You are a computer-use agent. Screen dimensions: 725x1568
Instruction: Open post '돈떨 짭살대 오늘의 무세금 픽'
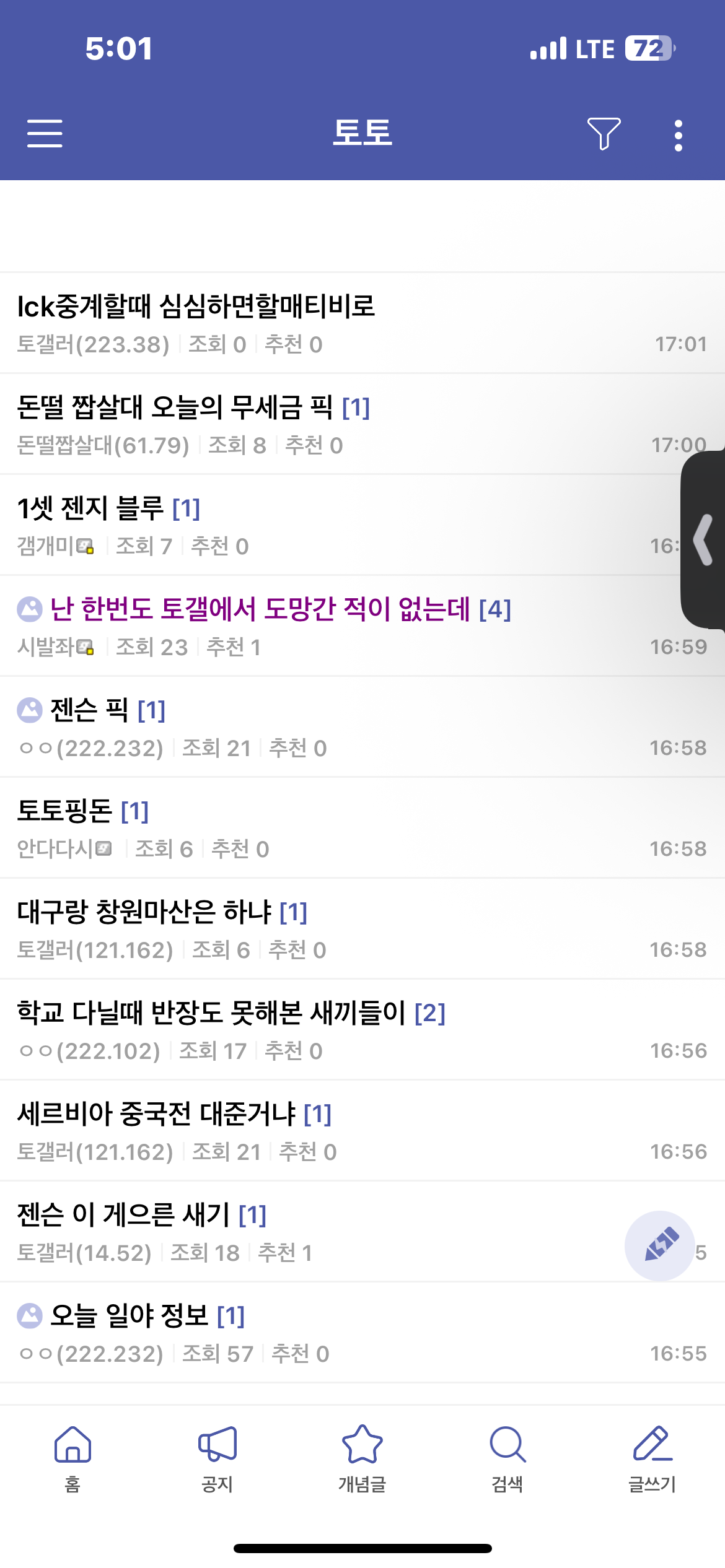[x=175, y=407]
